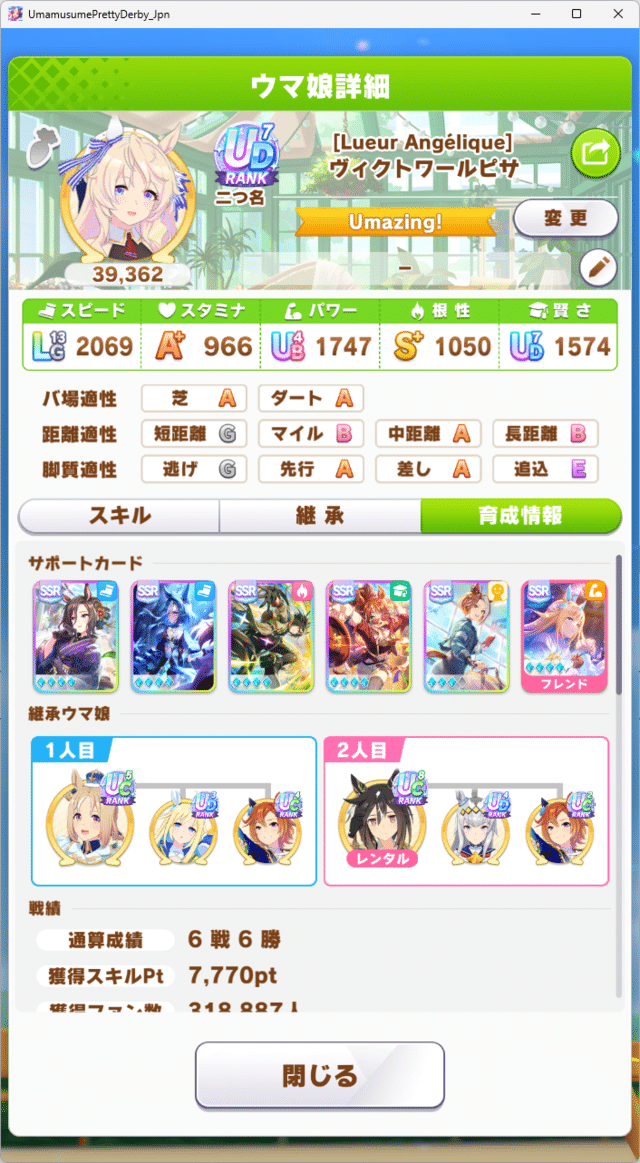Edit the memo with the pencil icon
Viewport: 640px width, 1163px height.
[597, 267]
